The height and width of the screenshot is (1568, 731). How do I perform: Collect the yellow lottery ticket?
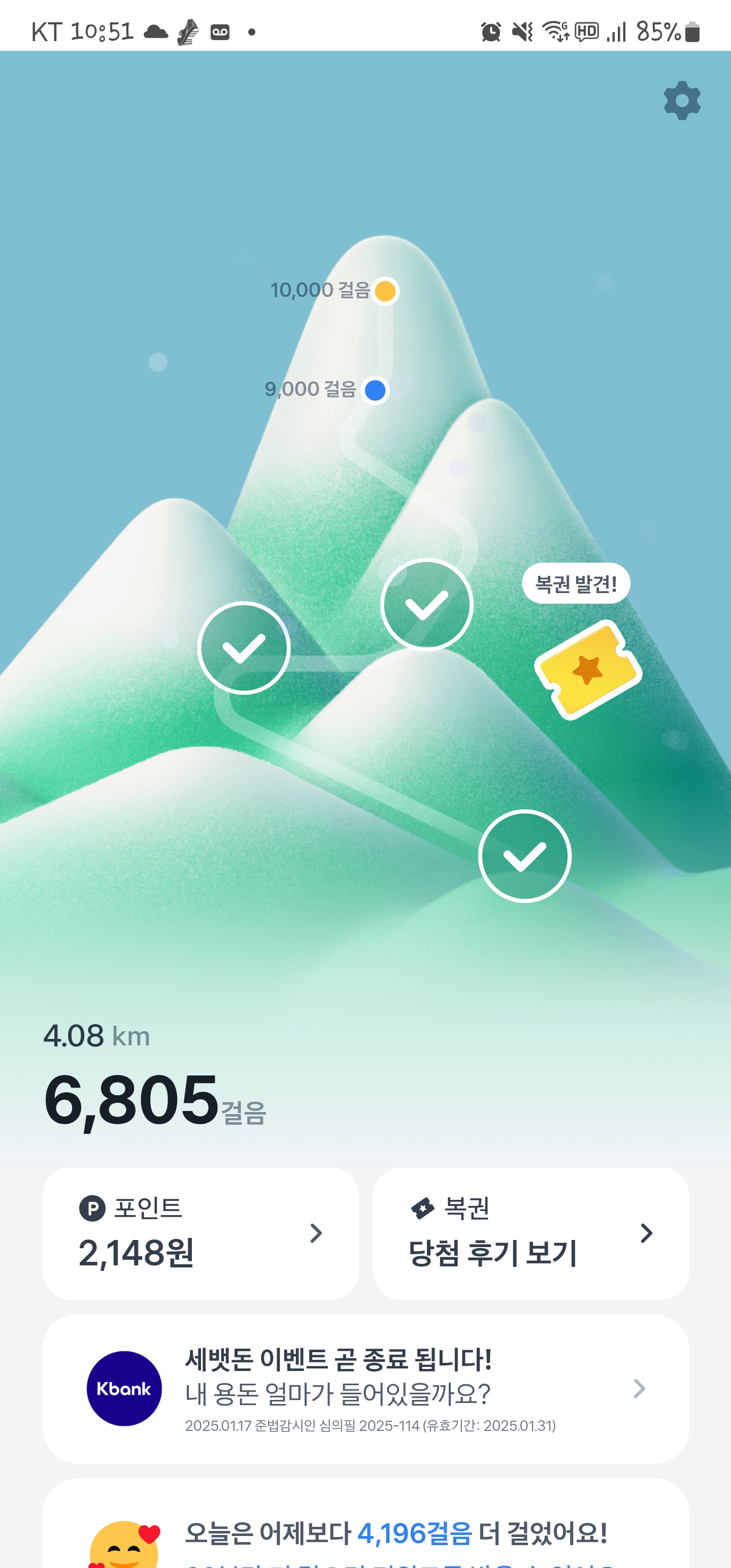[x=587, y=670]
